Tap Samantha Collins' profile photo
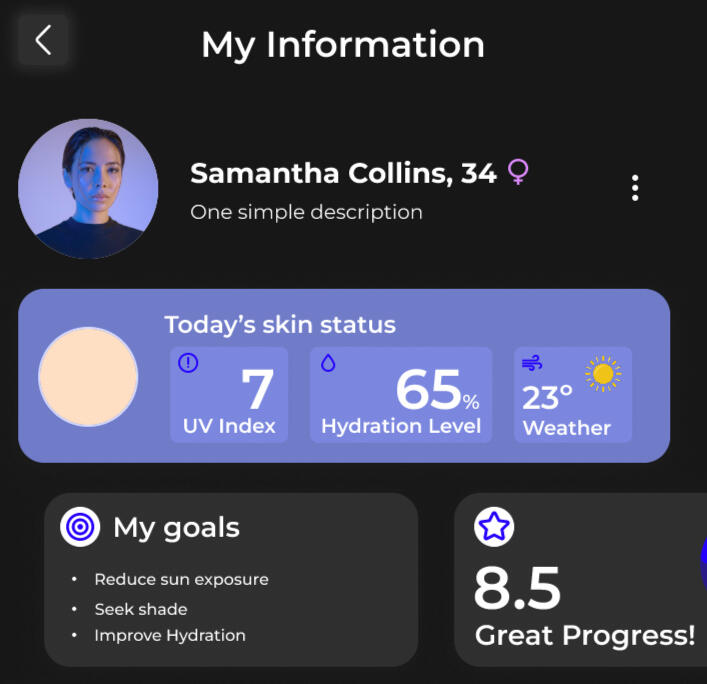The width and height of the screenshot is (707, 684). pos(88,189)
